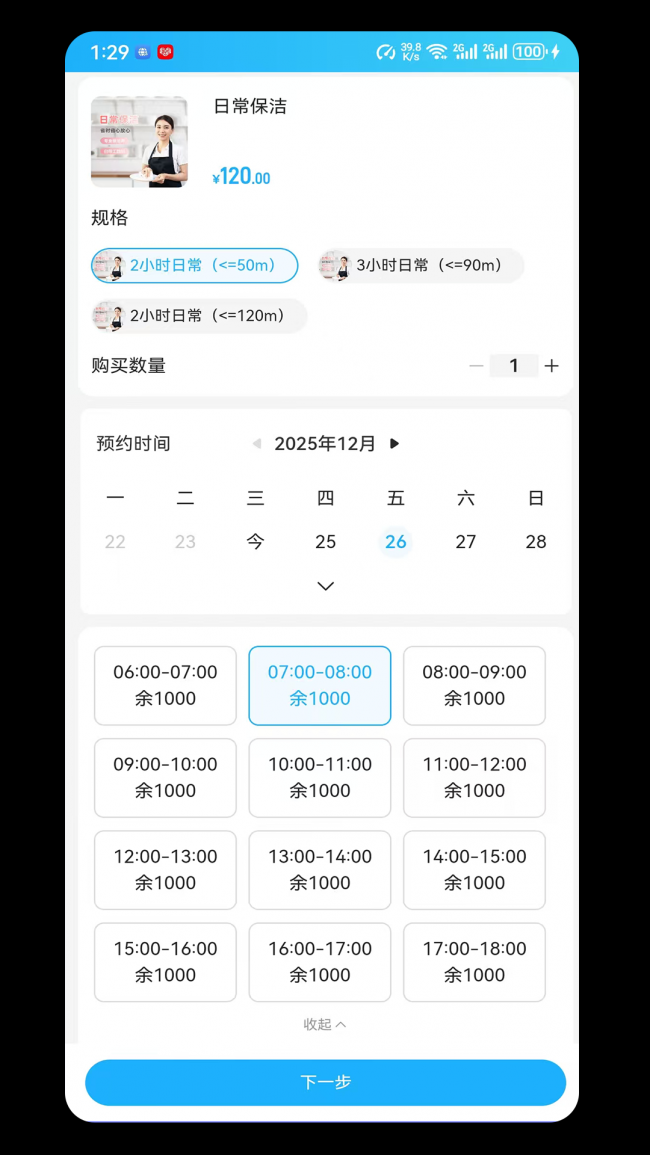Select the 2小时日常 (<=50m) spec
Viewport: 650px width, 1155px height.
(195, 266)
